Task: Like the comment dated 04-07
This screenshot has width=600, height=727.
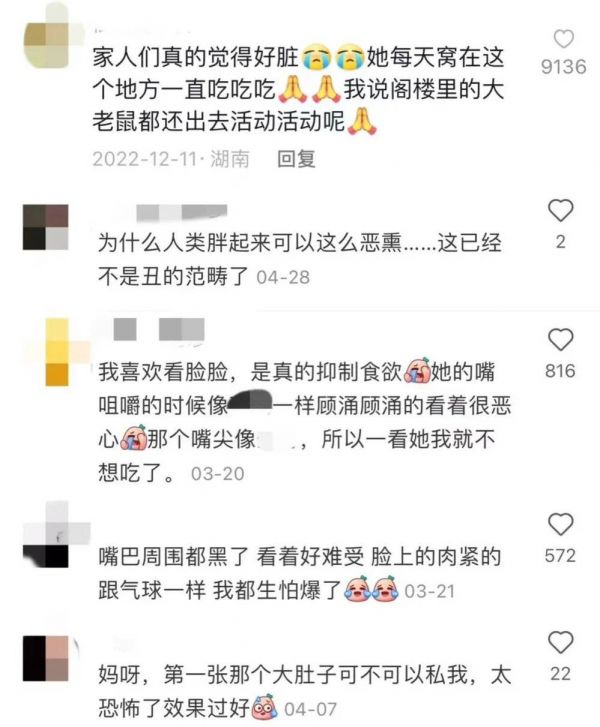Action: click(x=561, y=643)
